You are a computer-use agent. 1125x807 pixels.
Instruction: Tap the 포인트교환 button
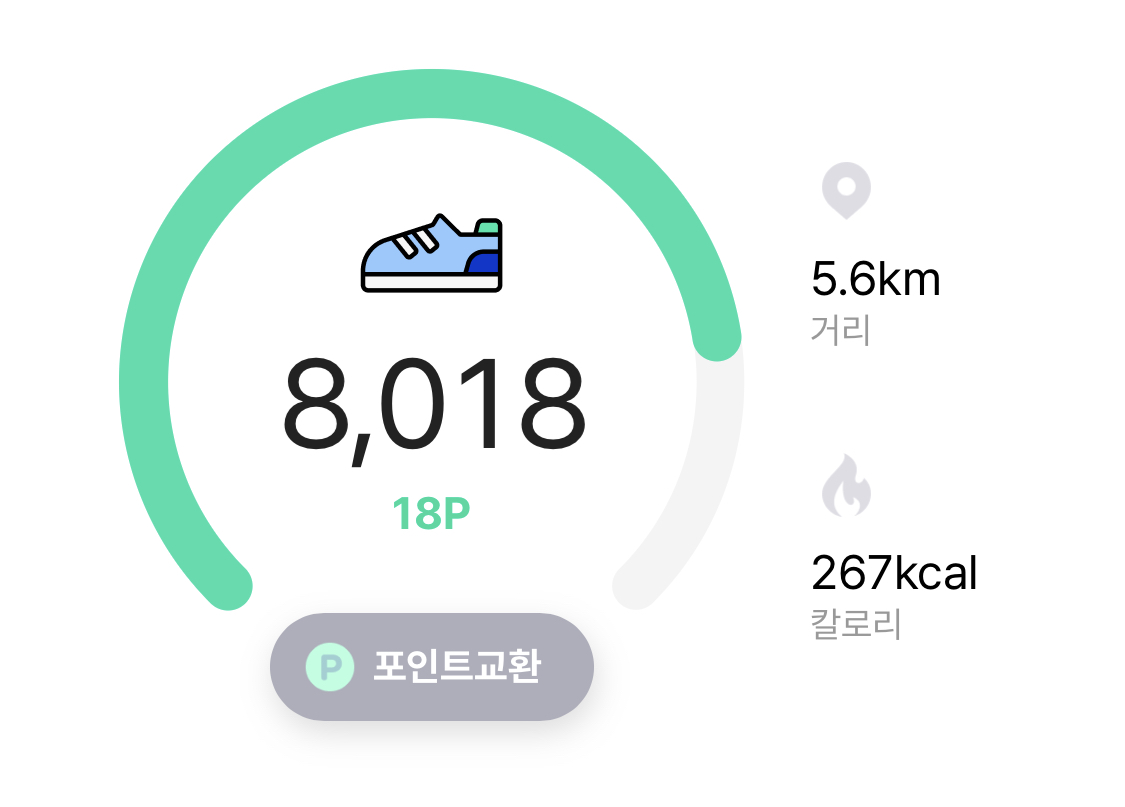click(432, 666)
